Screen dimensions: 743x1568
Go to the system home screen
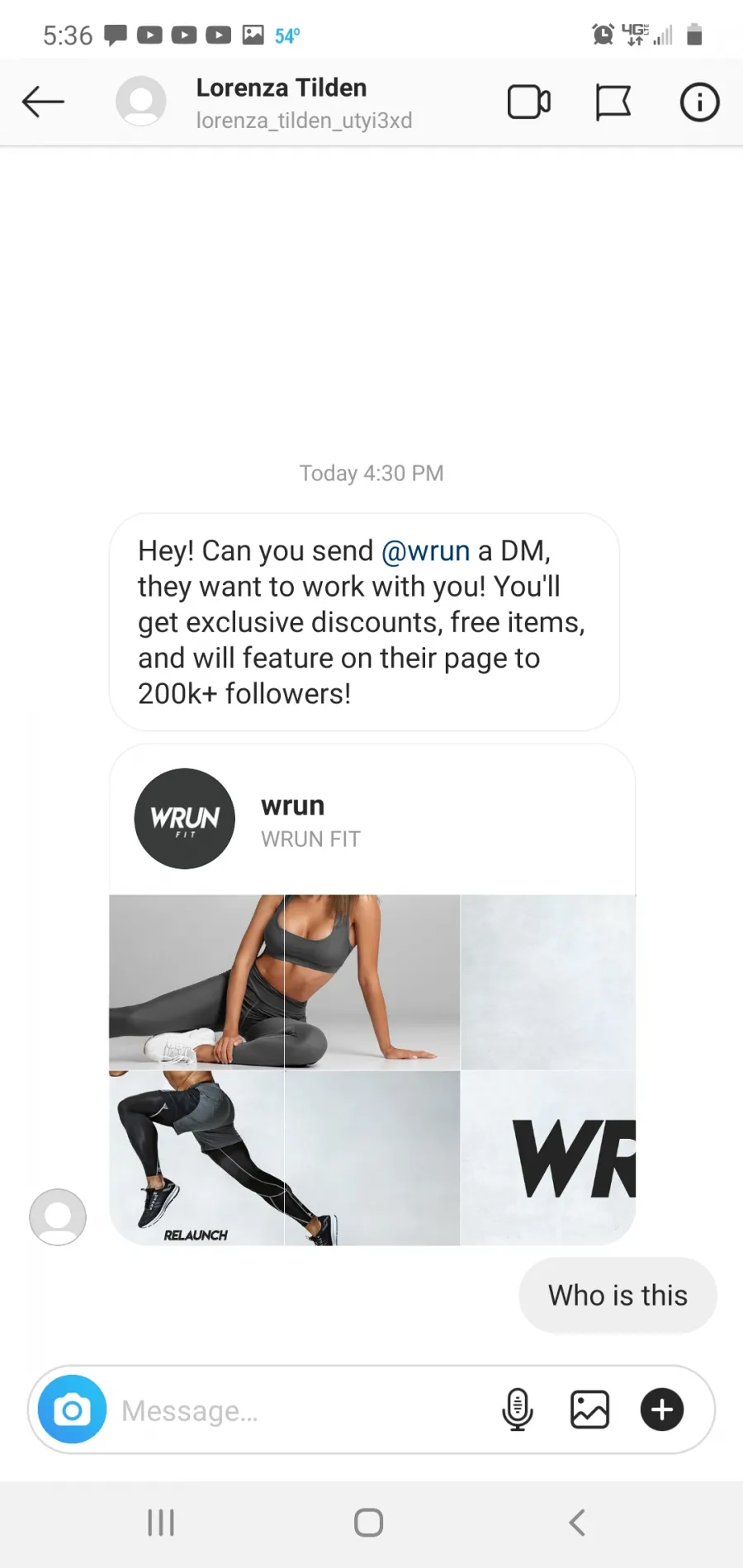click(x=368, y=1523)
